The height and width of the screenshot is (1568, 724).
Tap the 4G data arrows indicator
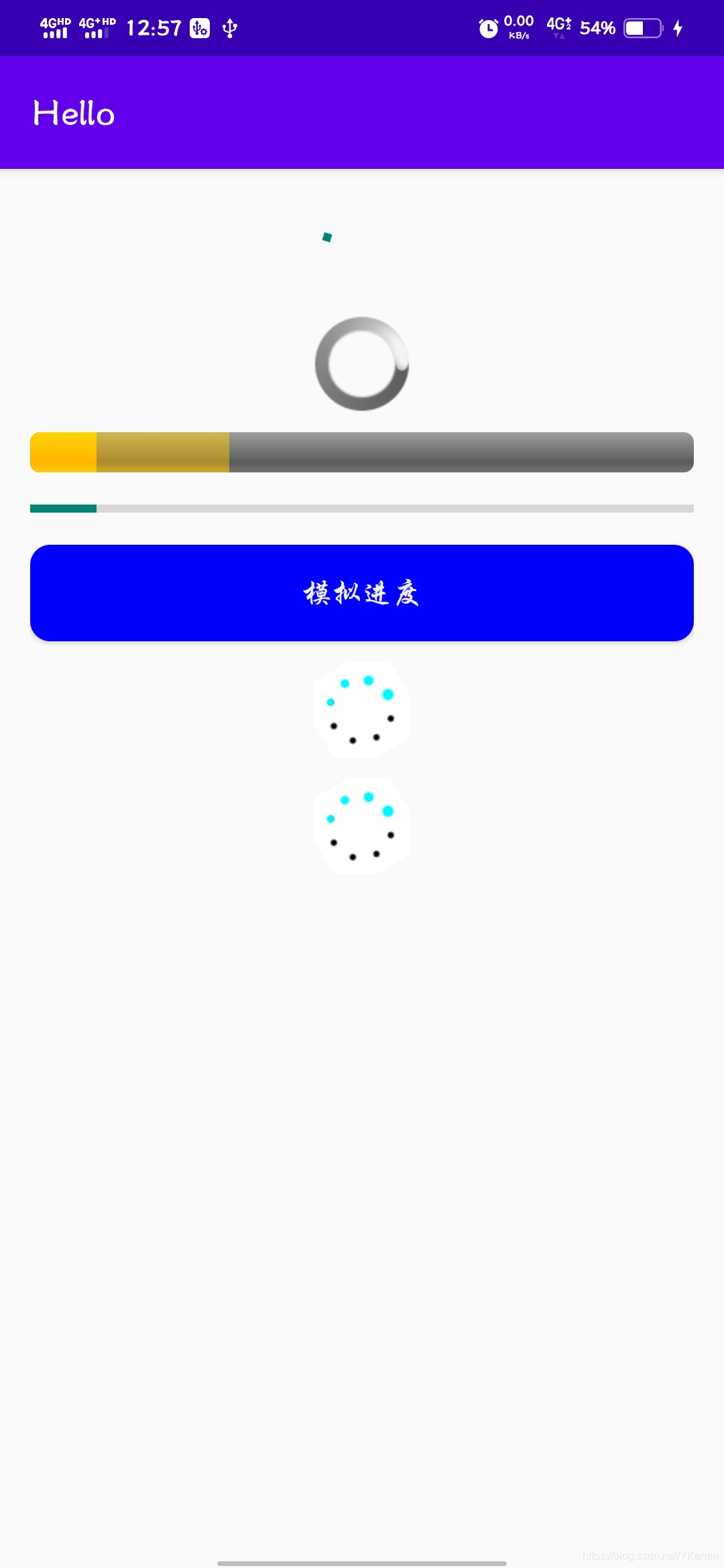point(558,28)
